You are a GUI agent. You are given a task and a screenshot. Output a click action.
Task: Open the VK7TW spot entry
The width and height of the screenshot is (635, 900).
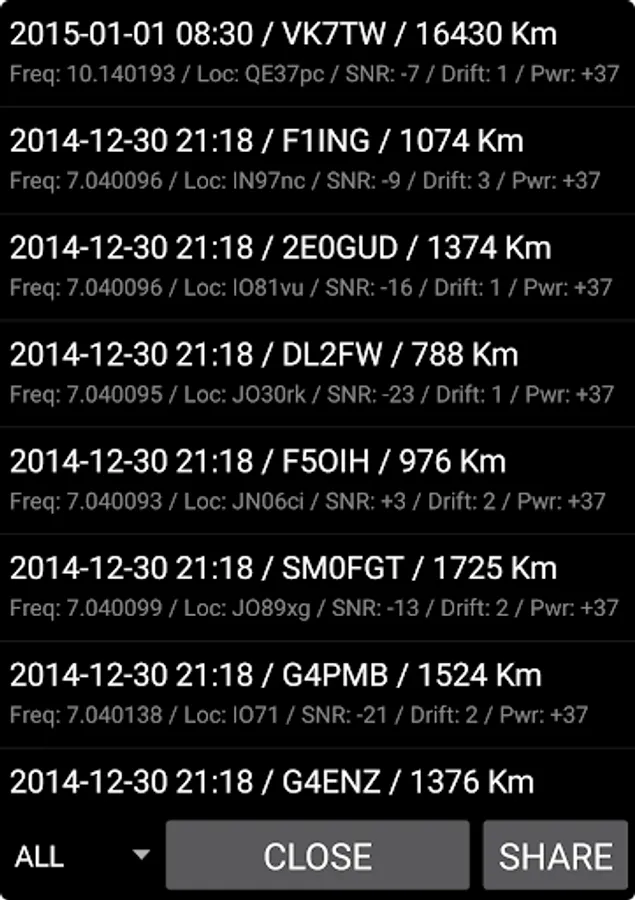point(317,52)
